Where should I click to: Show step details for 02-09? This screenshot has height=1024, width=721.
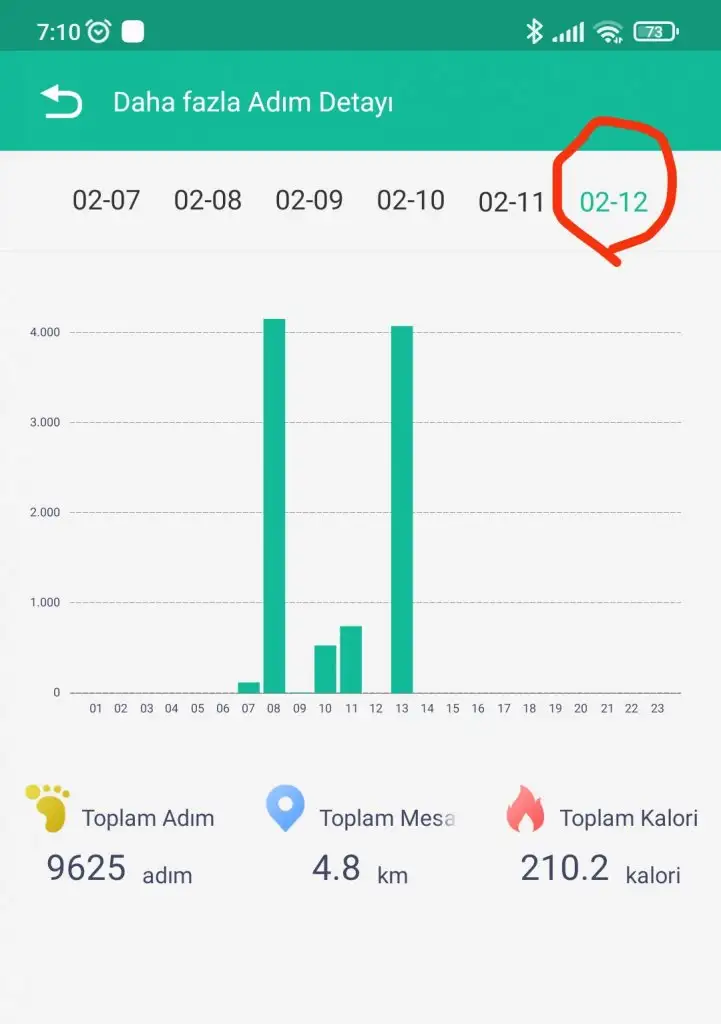pyautogui.click(x=309, y=200)
